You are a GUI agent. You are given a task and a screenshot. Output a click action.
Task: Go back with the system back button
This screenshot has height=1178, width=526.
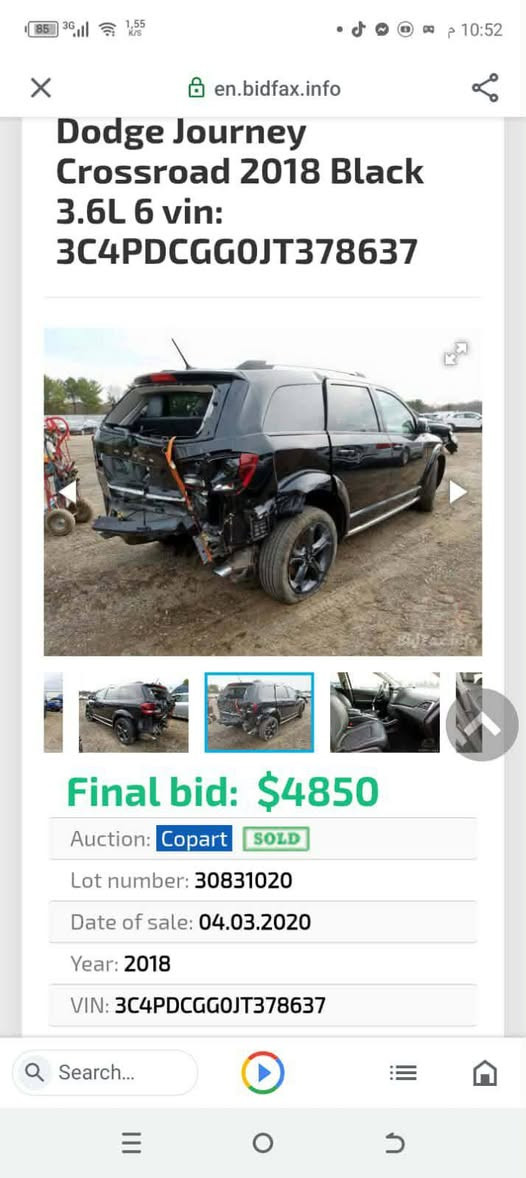(x=394, y=1143)
